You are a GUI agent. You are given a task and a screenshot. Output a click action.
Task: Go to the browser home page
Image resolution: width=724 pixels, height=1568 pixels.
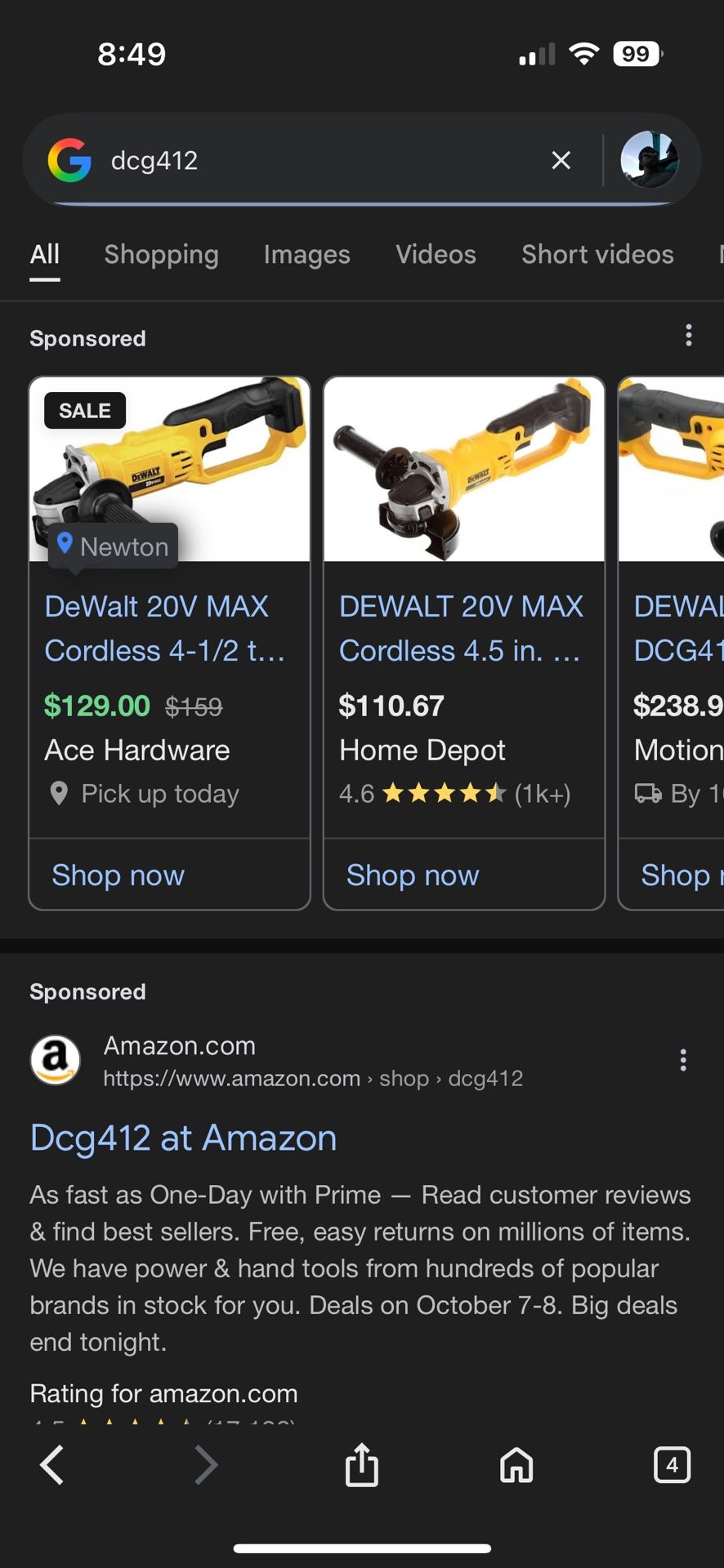click(516, 1465)
